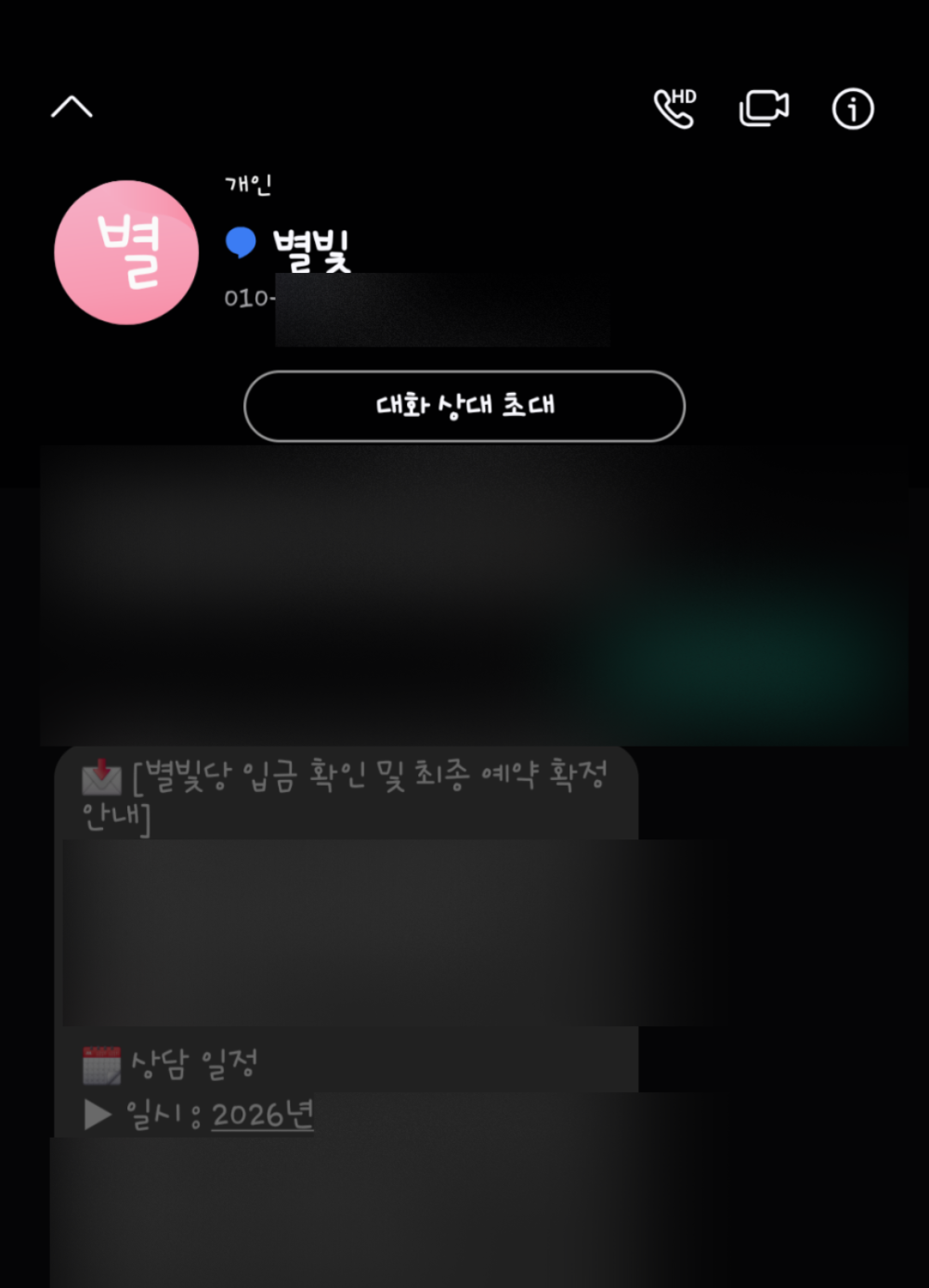Open 별빛's pink profile avatar
The width and height of the screenshot is (929, 1288).
(x=126, y=253)
